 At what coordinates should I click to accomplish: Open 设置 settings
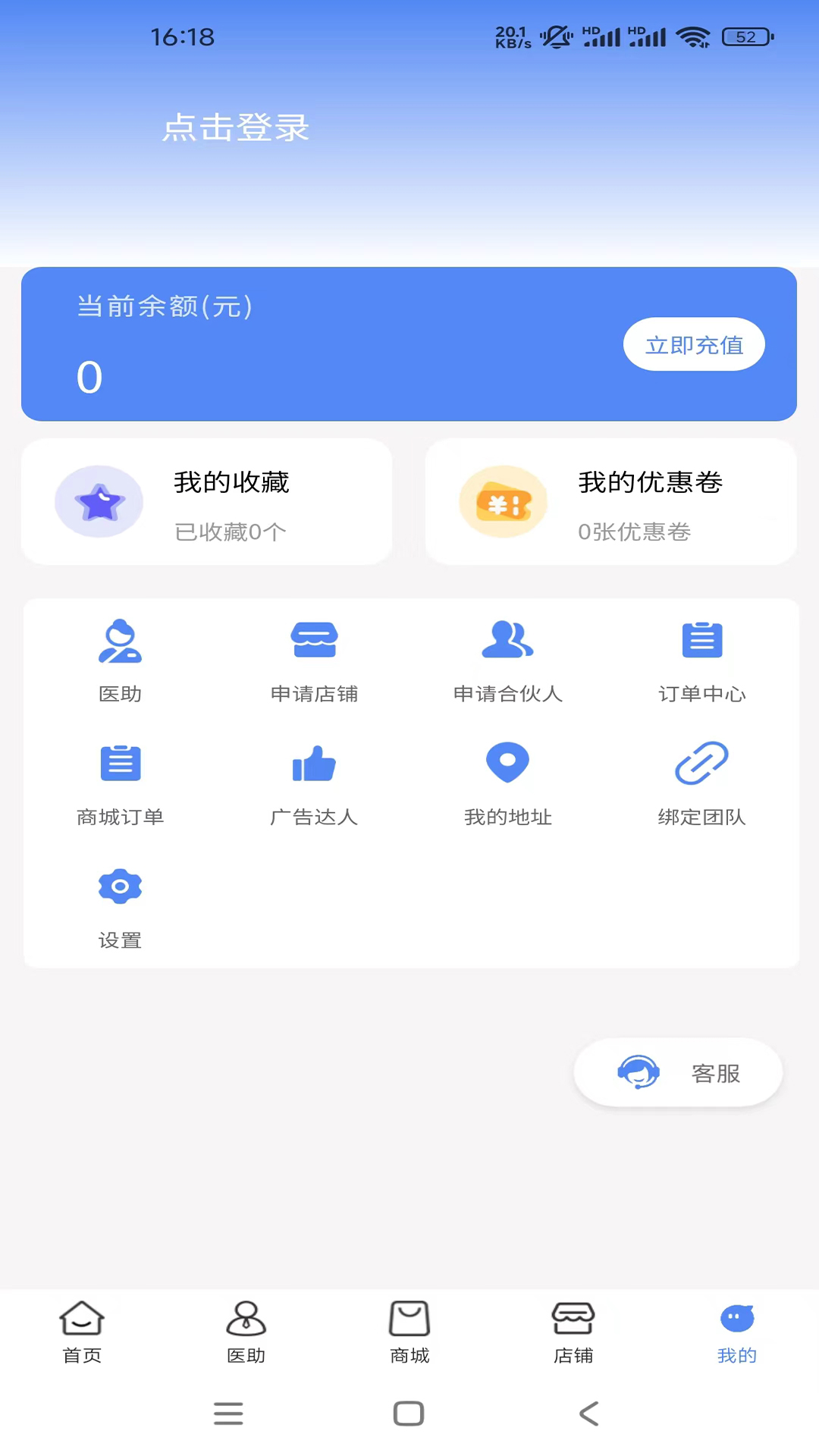pos(120,907)
